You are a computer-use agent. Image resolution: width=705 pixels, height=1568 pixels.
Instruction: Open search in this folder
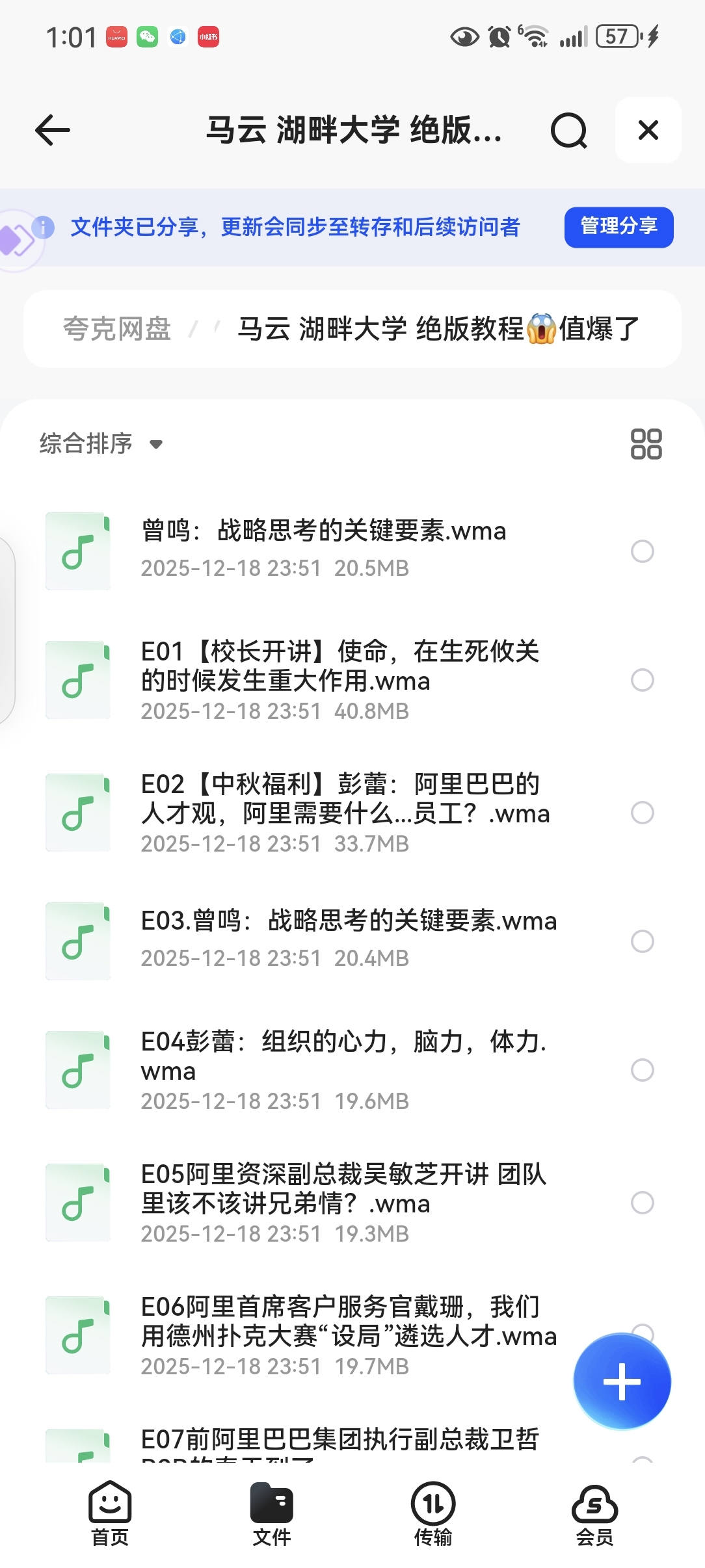click(x=568, y=131)
